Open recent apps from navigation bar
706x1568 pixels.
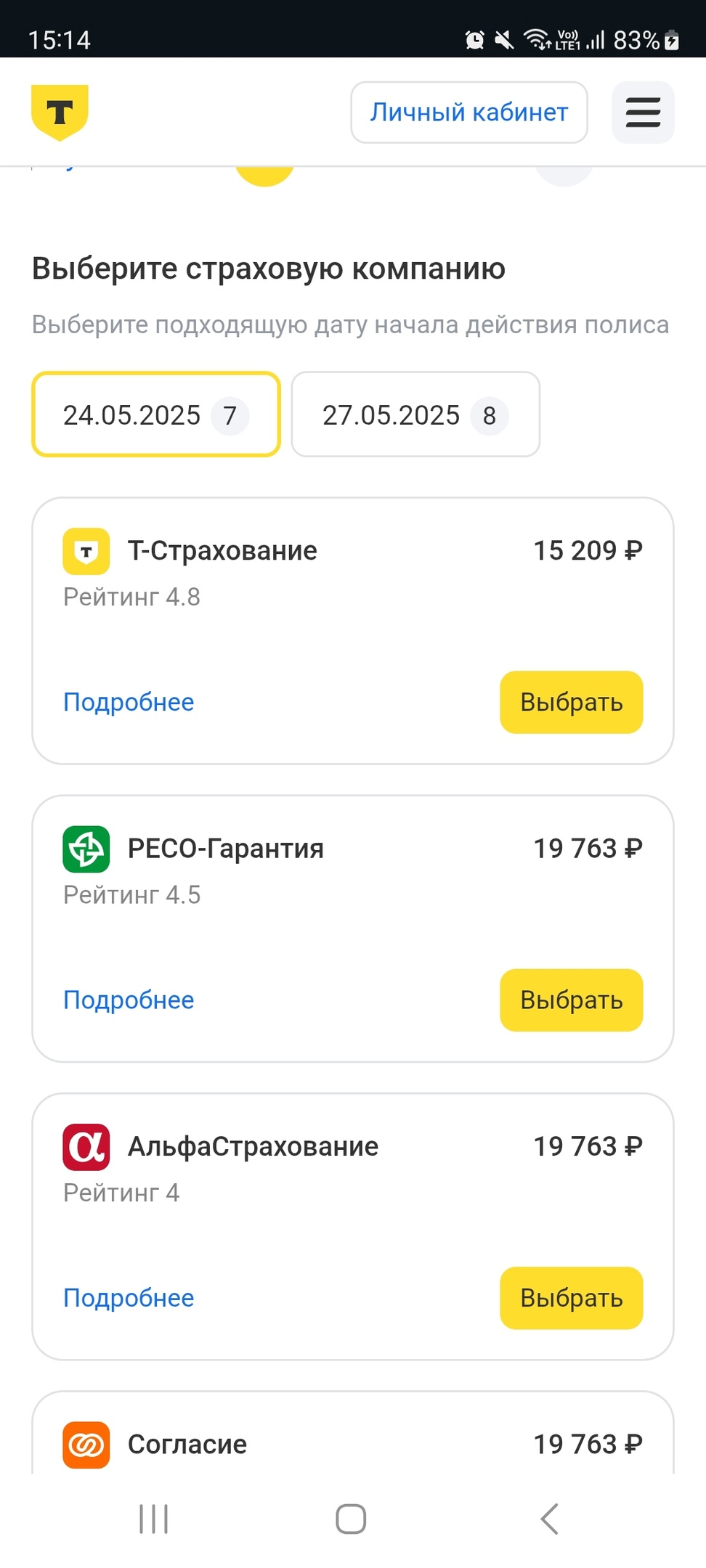153,1519
